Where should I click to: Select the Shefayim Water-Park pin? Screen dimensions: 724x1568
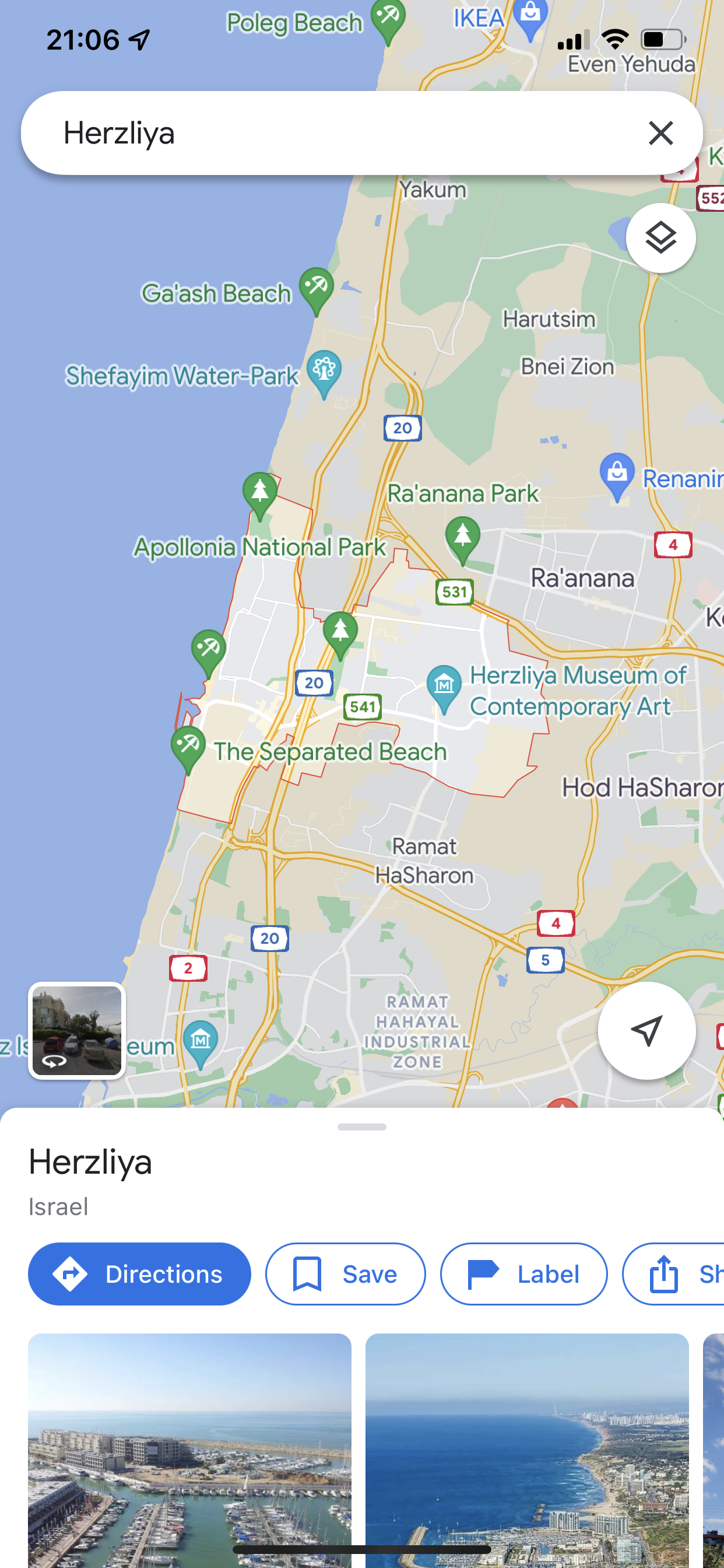click(324, 370)
